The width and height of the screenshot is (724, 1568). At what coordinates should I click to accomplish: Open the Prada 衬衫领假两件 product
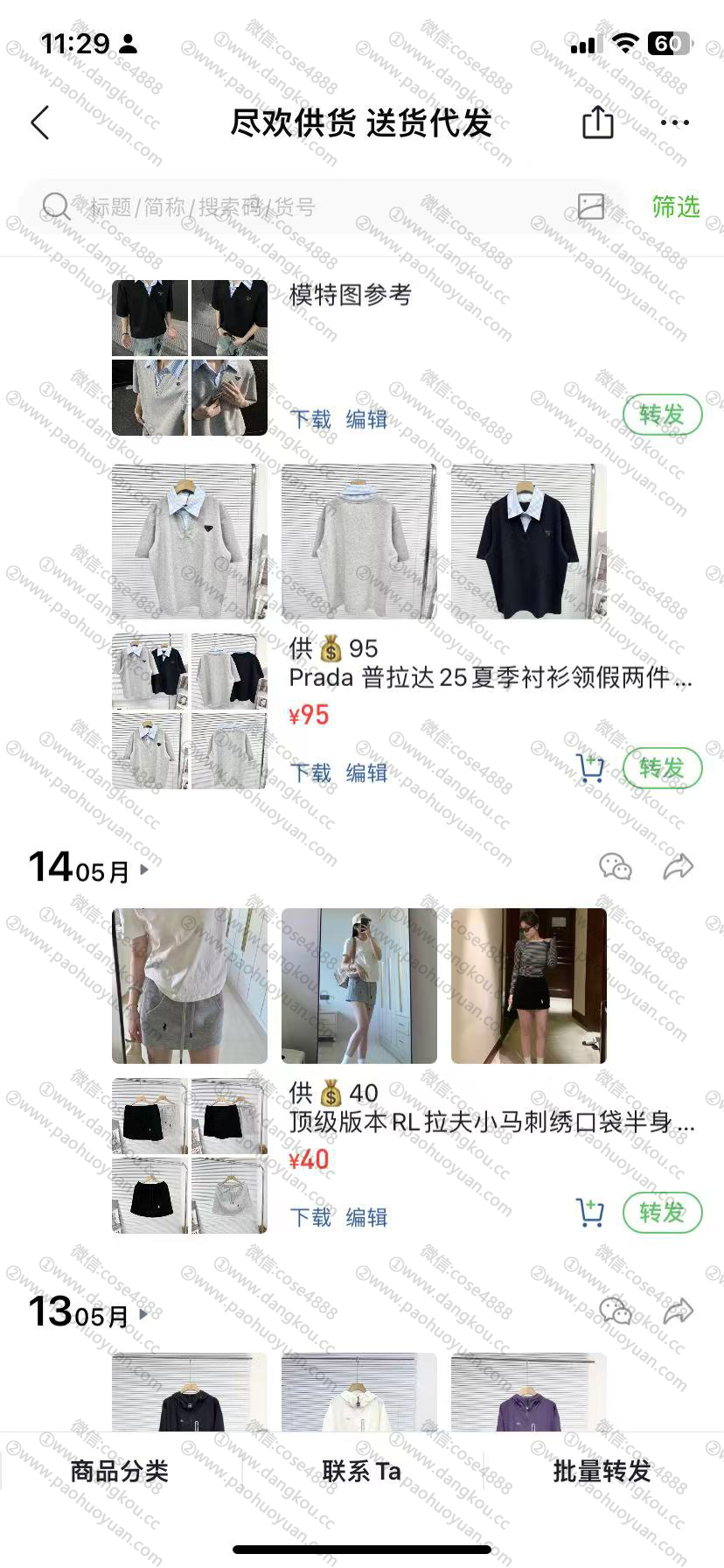[490, 678]
